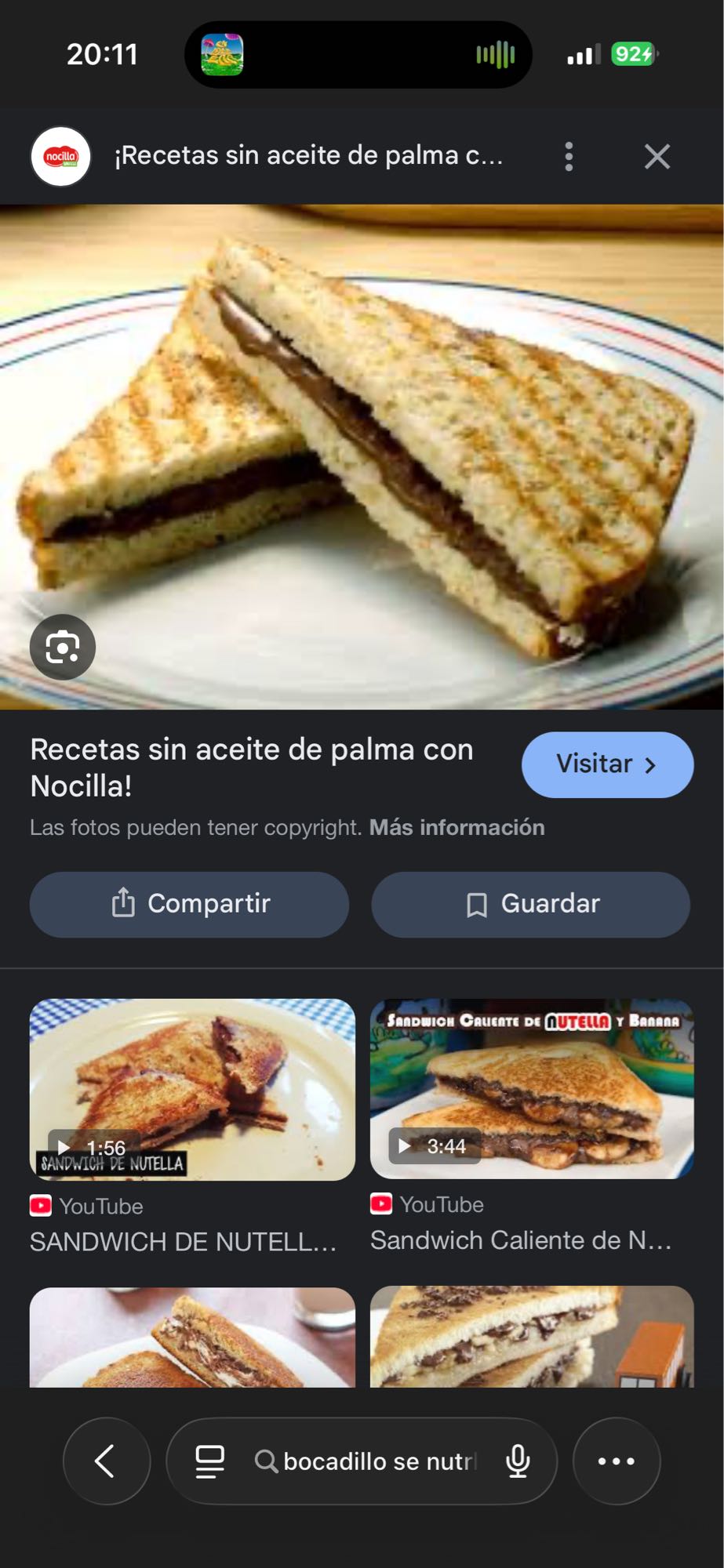Open the three-dot menu at bottom right
This screenshot has height=1568, width=724.
click(x=617, y=1460)
